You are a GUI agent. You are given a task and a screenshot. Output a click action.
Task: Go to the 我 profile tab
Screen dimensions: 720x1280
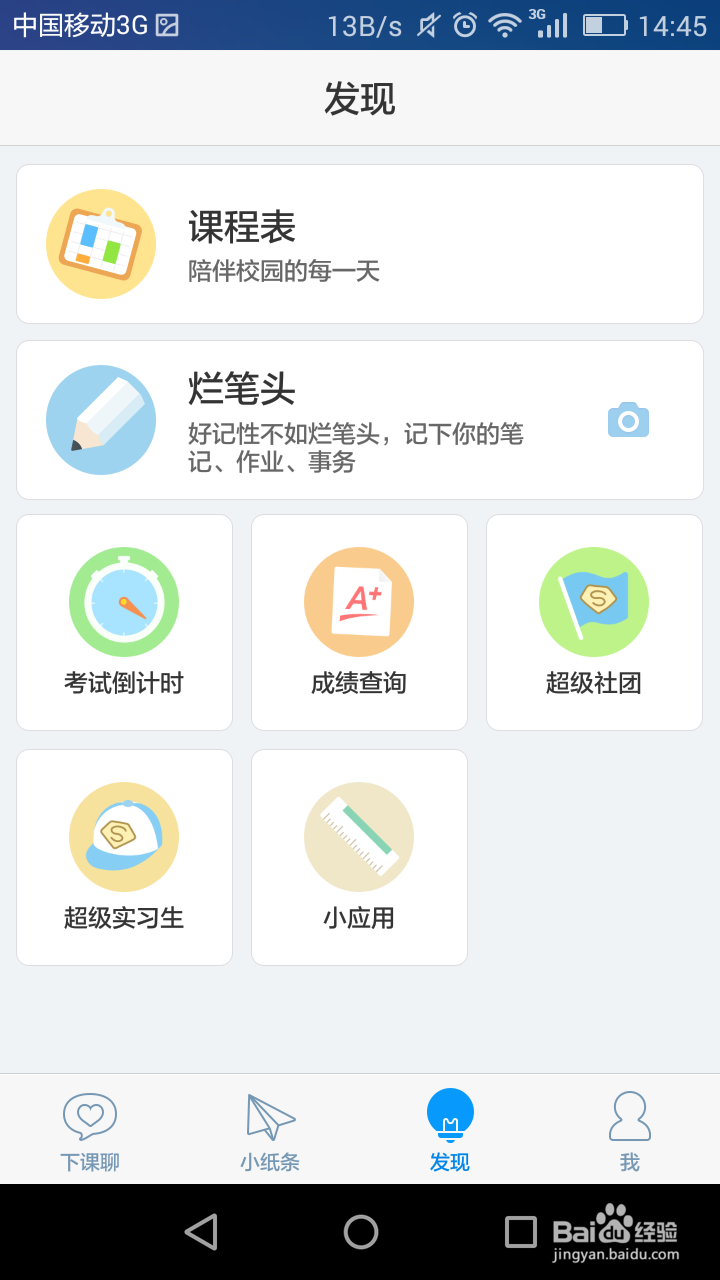(x=630, y=1130)
